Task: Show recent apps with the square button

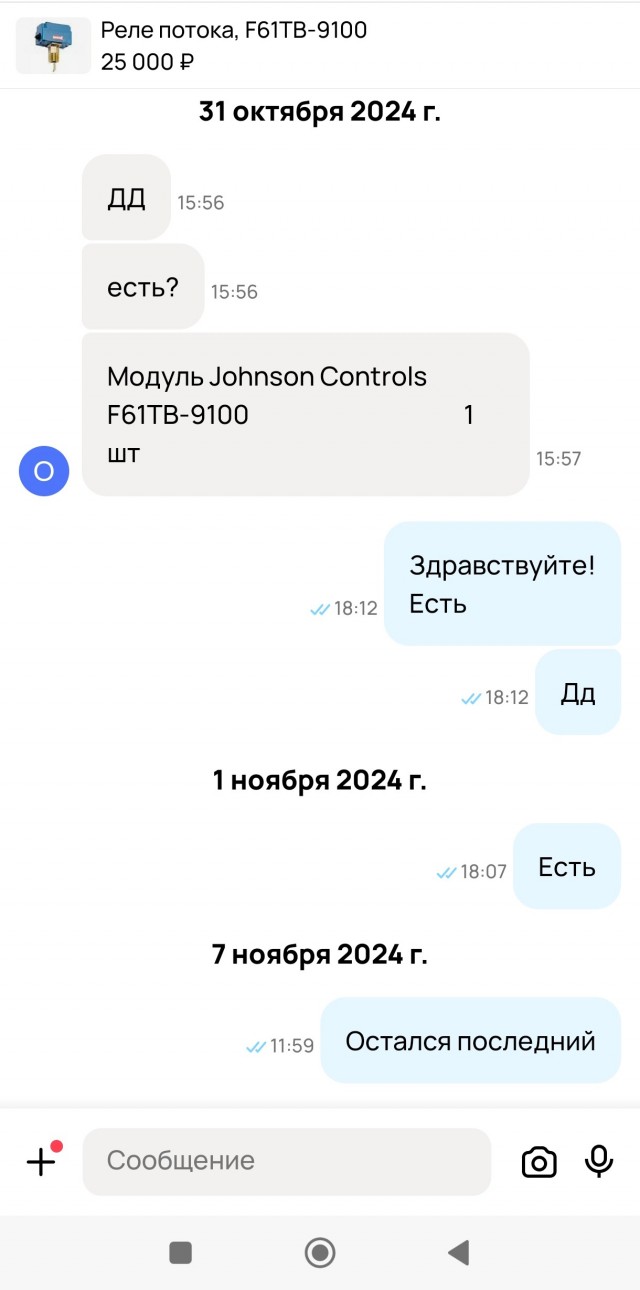Action: point(181,1251)
